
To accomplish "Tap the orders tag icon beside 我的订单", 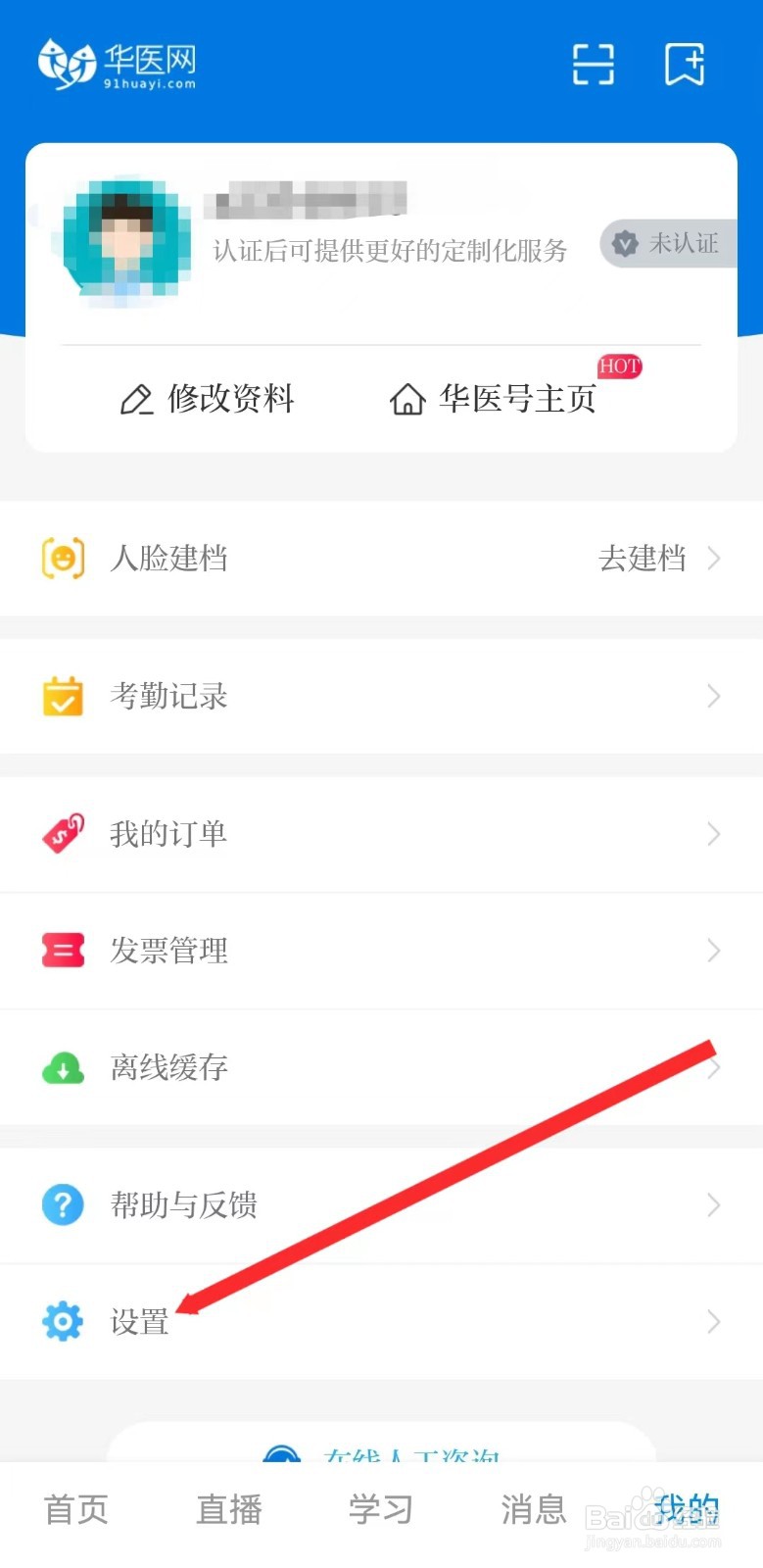I will pos(63,834).
